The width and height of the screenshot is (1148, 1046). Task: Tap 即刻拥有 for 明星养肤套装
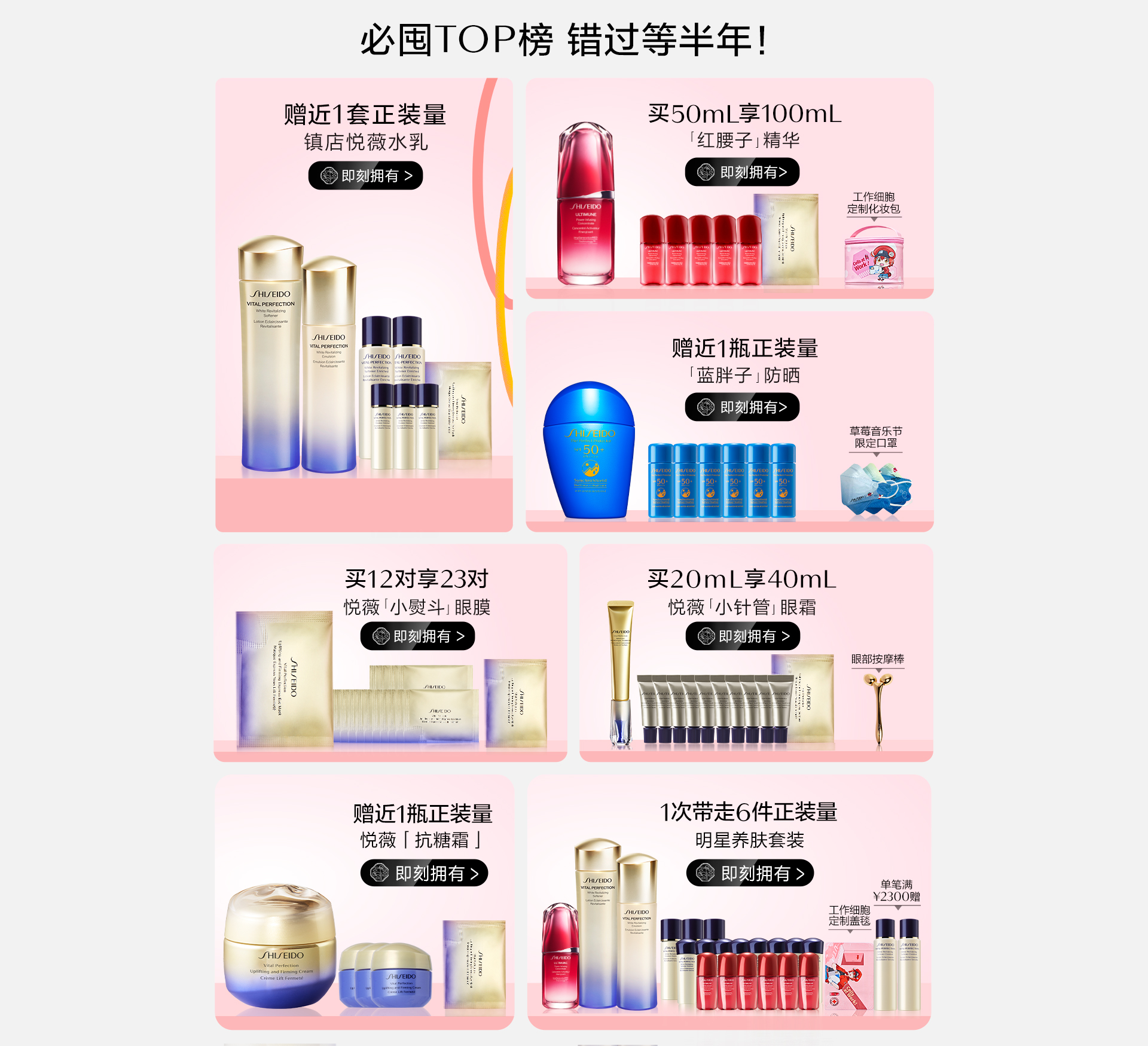pyautogui.click(x=750, y=874)
